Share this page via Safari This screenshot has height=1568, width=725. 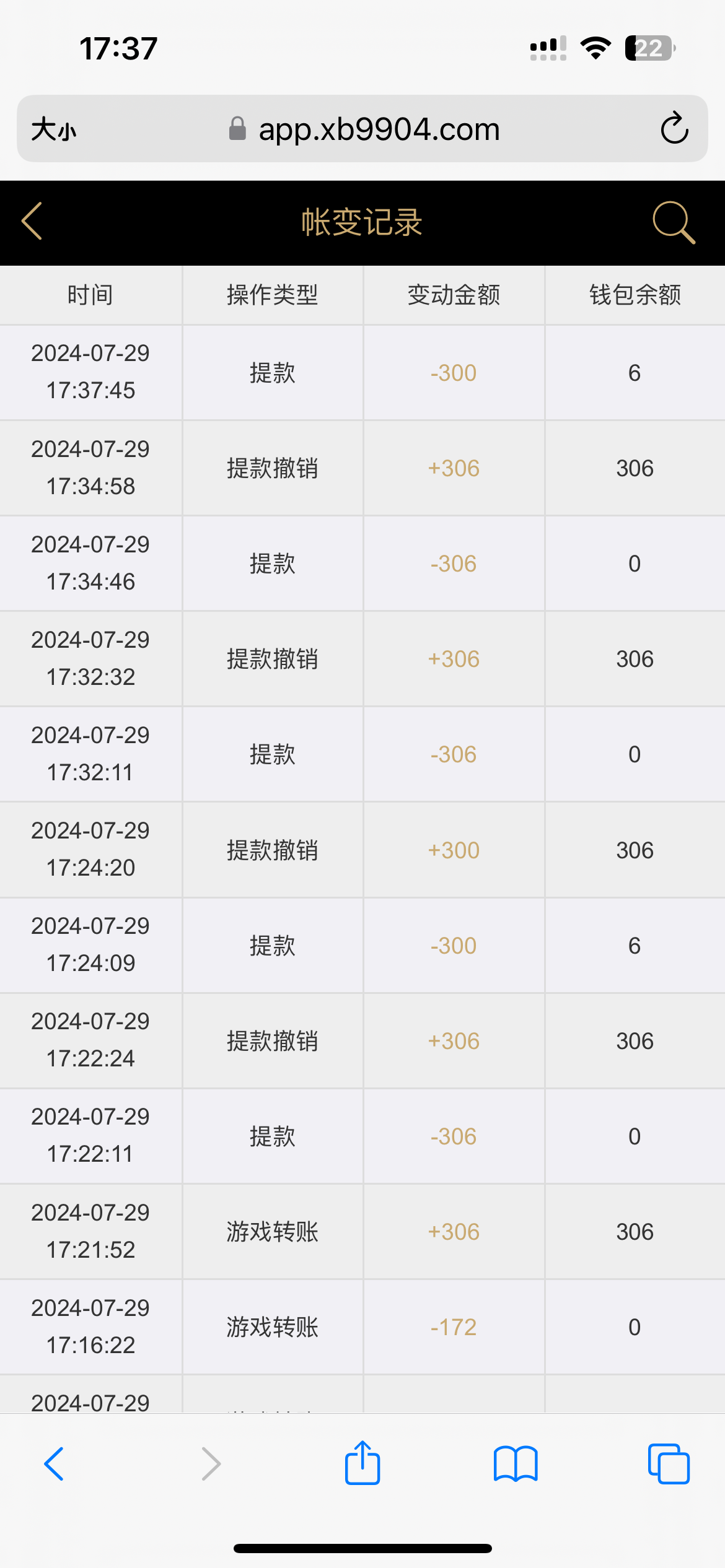pyautogui.click(x=362, y=1463)
